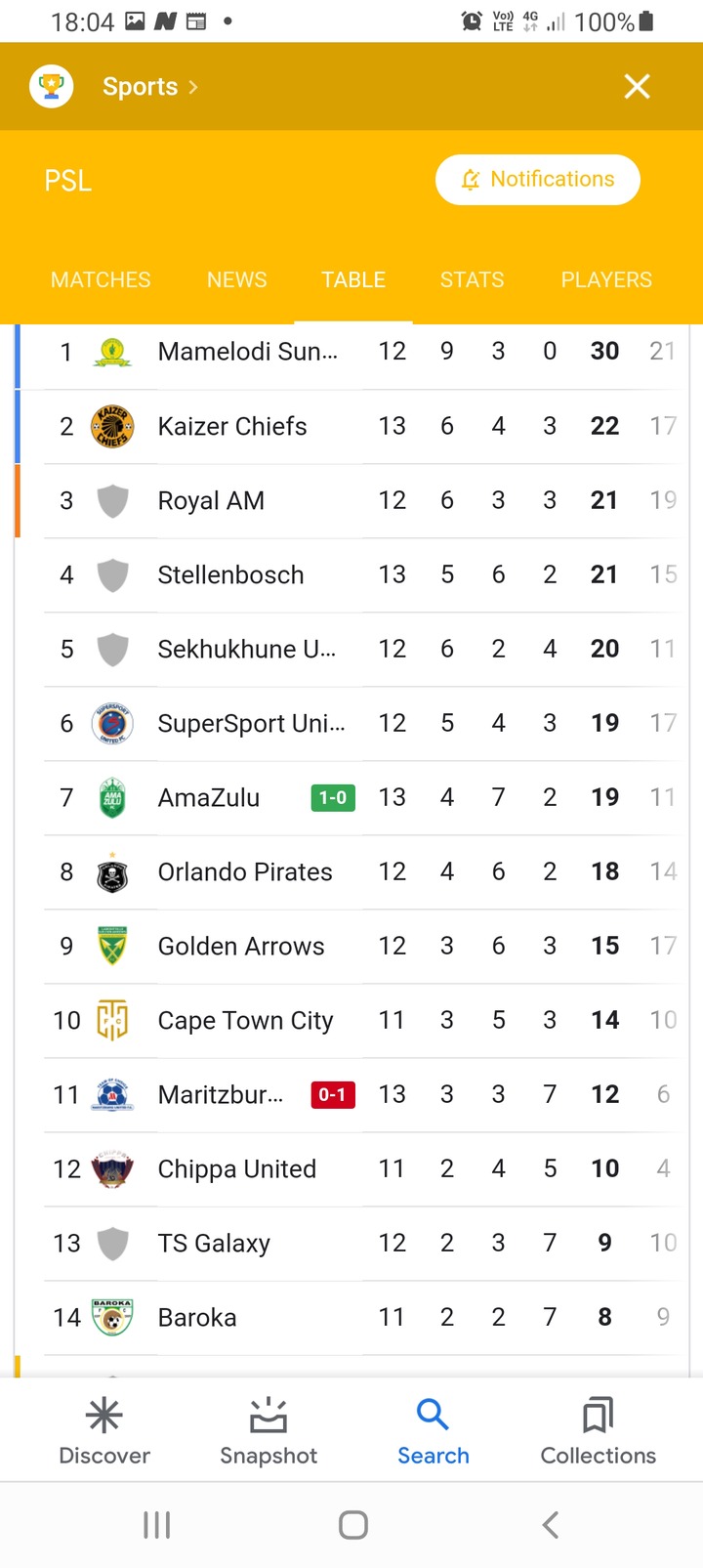Close the Sports panel
The image size is (703, 1568).
click(637, 87)
